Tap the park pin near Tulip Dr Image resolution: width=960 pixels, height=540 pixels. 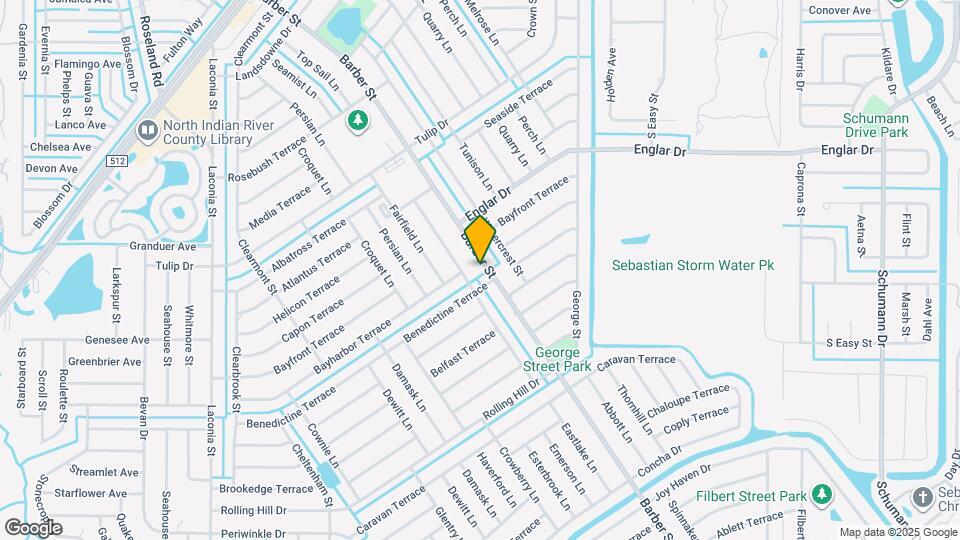[x=357, y=121]
